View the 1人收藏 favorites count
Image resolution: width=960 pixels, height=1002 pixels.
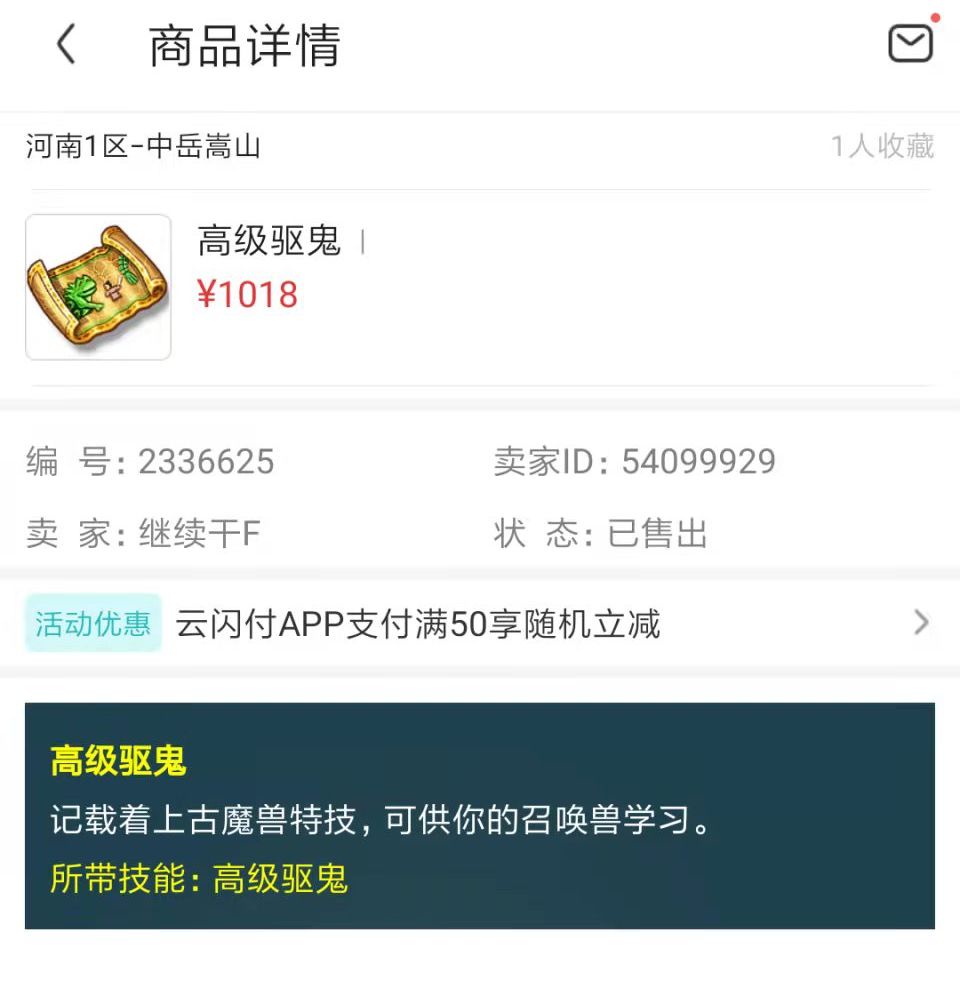pyautogui.click(x=884, y=146)
